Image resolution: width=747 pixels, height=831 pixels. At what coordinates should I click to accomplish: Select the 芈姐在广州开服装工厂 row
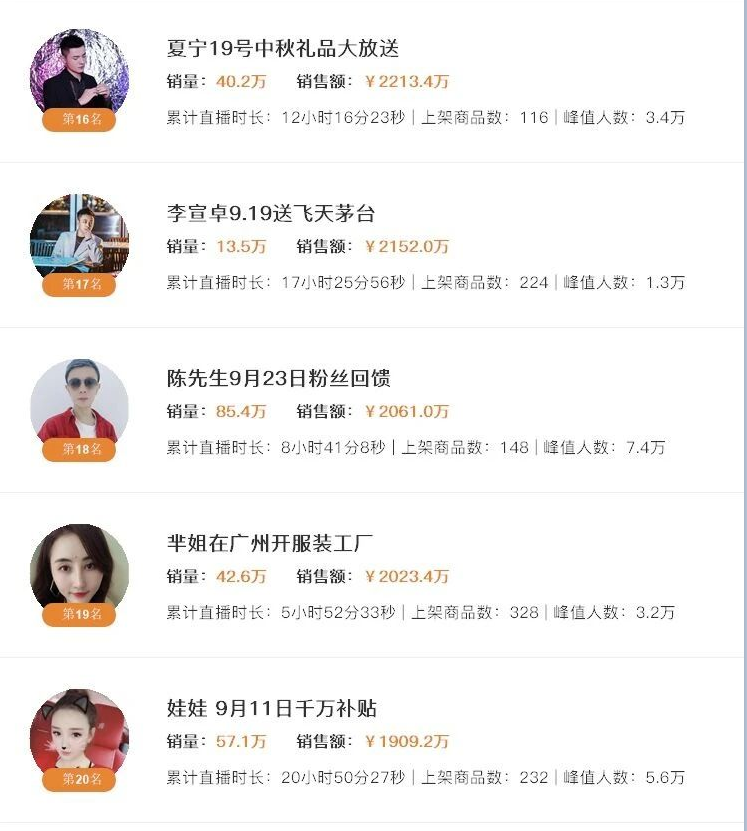tap(270, 544)
